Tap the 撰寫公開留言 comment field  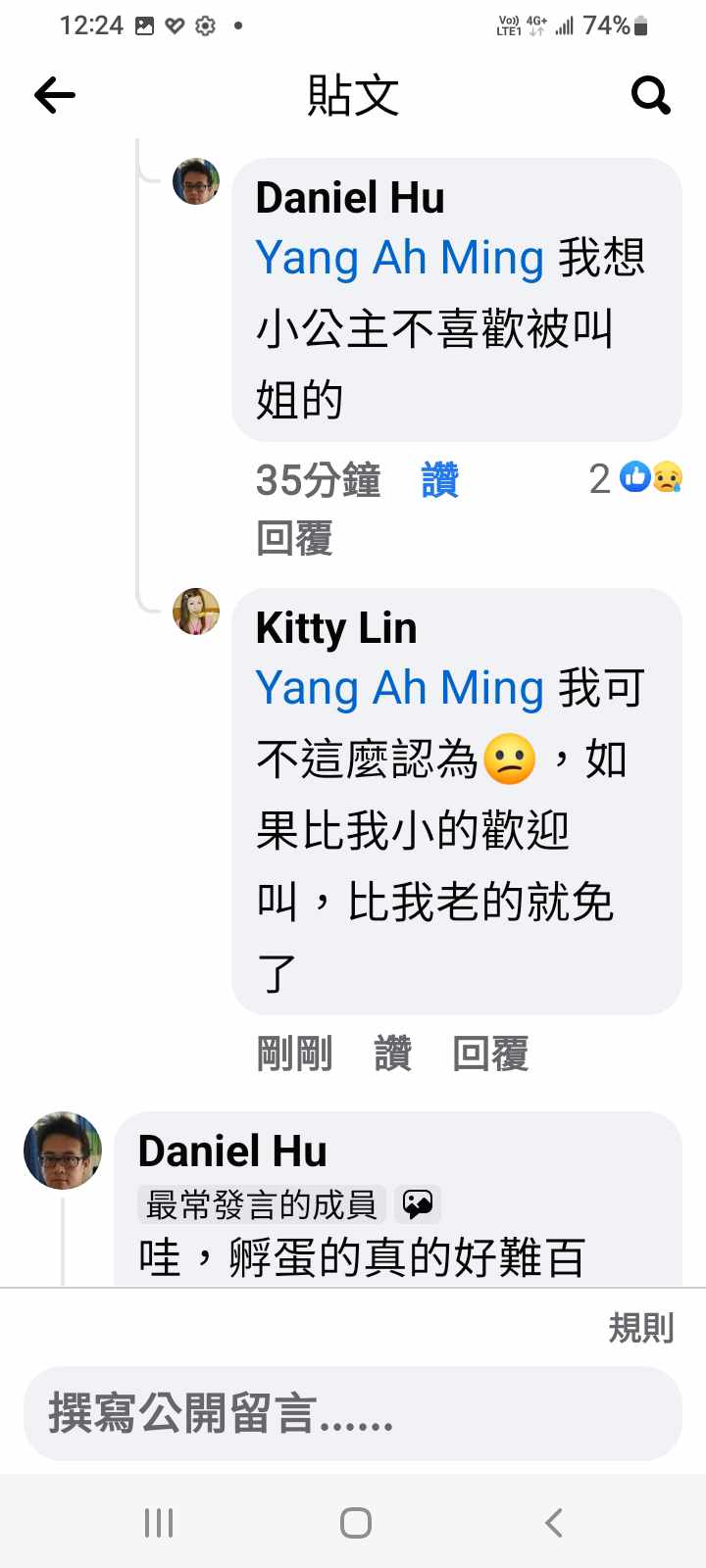pos(353,1414)
